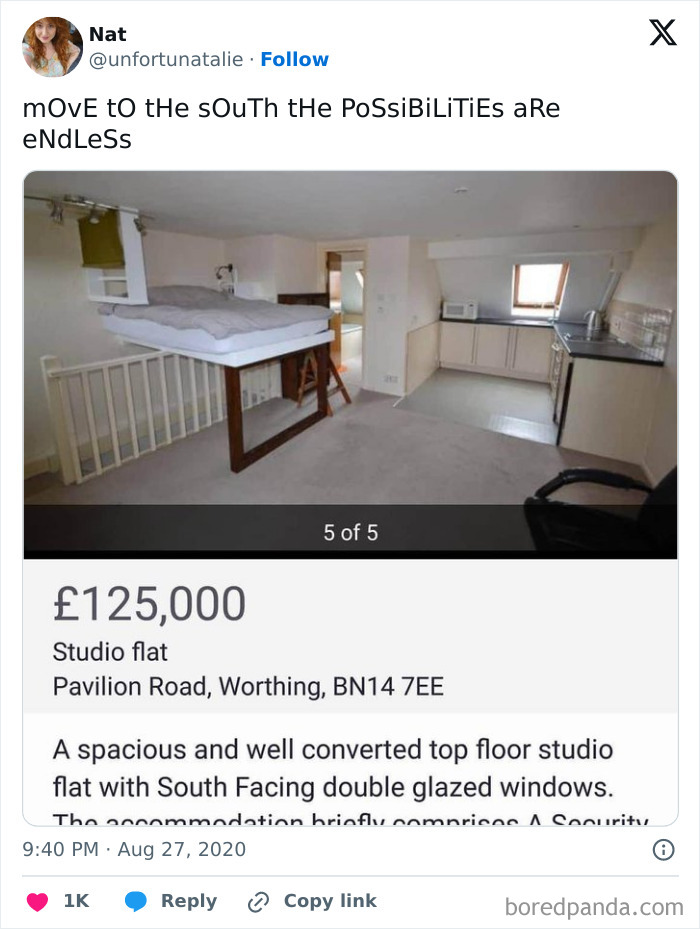The image size is (700, 929).
Task: Like this tweet with the heart
Action: click(x=37, y=901)
